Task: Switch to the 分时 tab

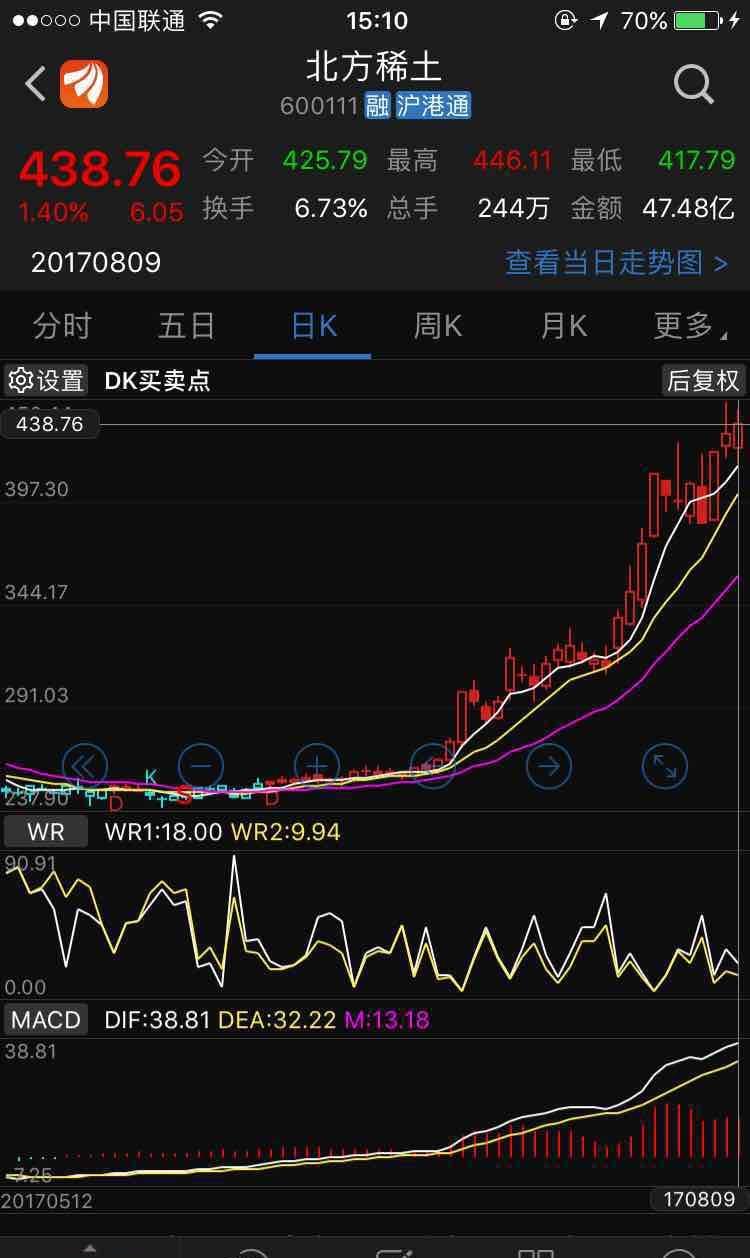Action: (x=62, y=326)
